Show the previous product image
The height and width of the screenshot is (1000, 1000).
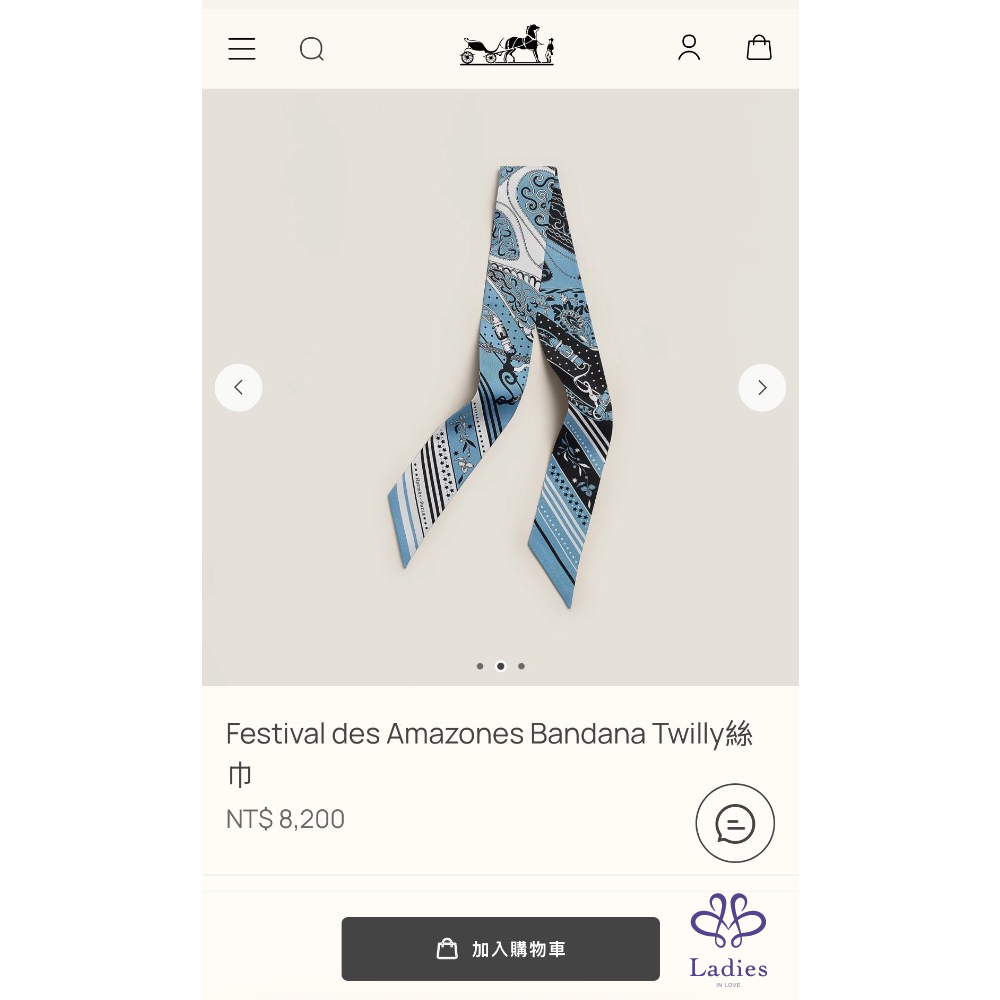(x=239, y=388)
